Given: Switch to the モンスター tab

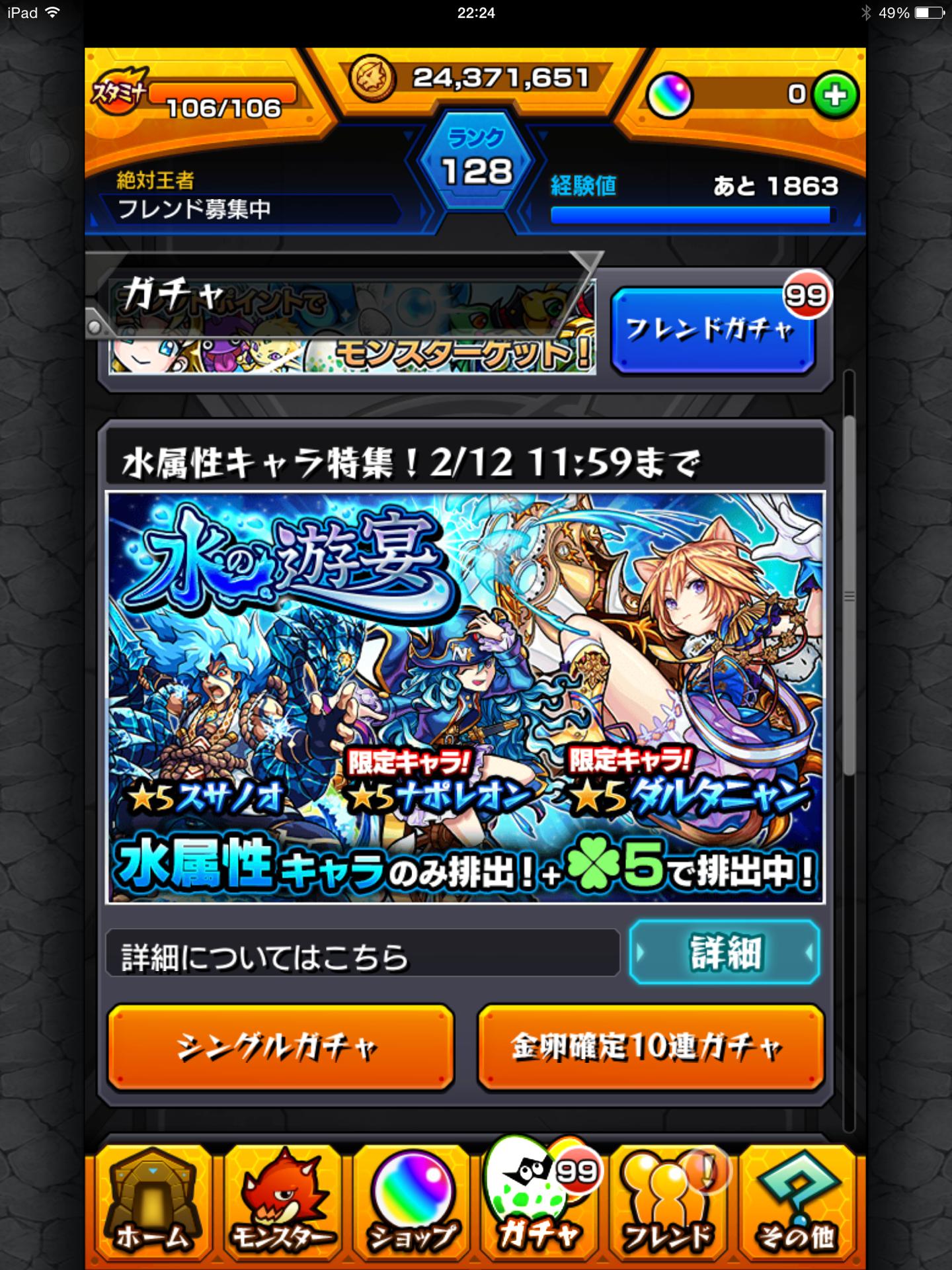Looking at the screenshot, I should pos(283,1207).
